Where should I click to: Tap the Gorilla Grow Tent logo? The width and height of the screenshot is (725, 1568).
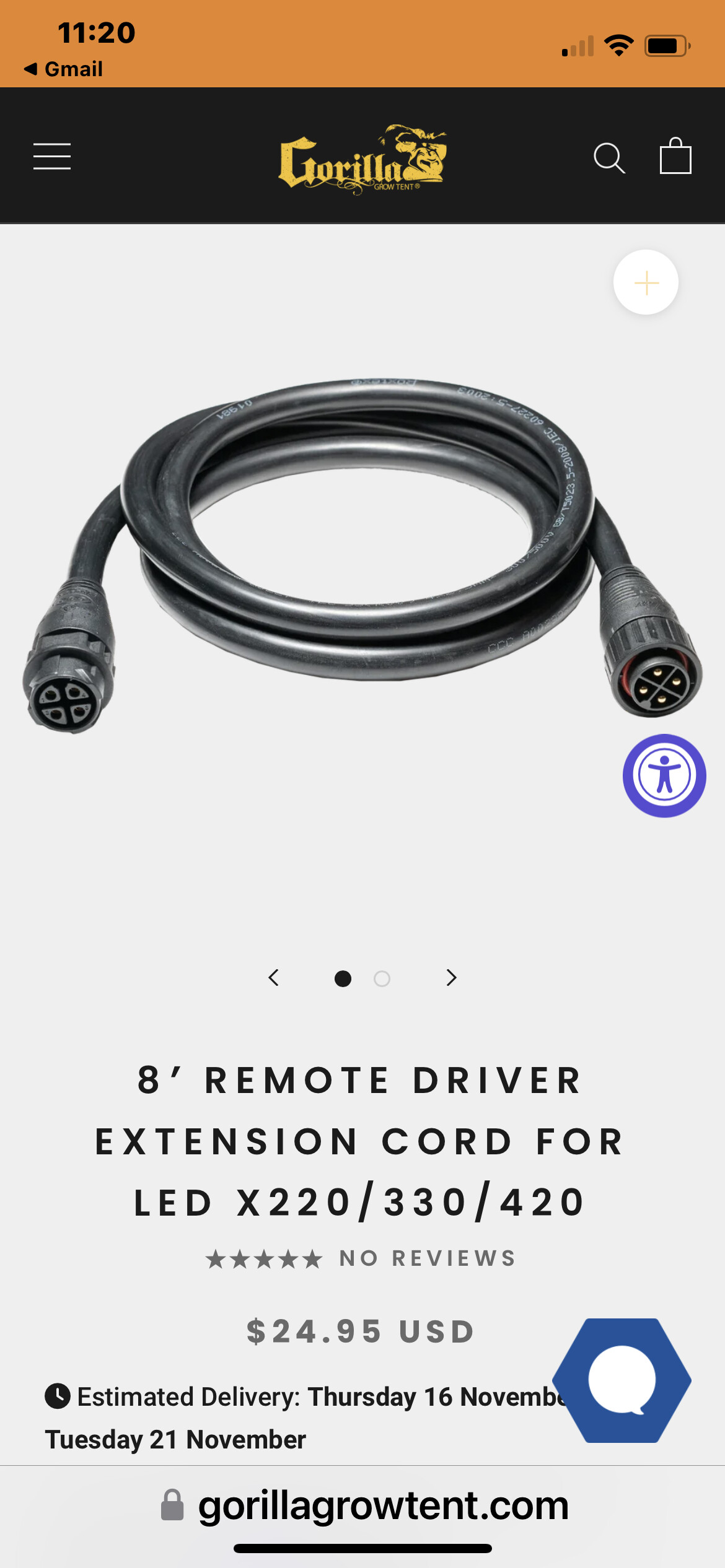(362, 159)
